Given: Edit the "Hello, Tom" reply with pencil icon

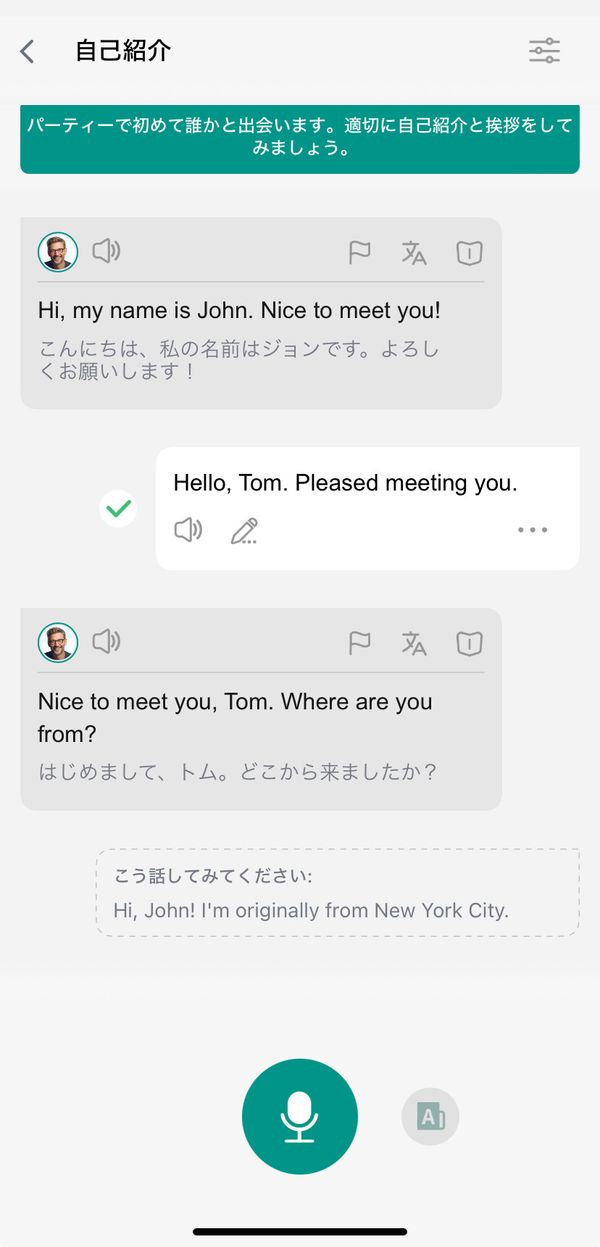Looking at the screenshot, I should pyautogui.click(x=244, y=530).
